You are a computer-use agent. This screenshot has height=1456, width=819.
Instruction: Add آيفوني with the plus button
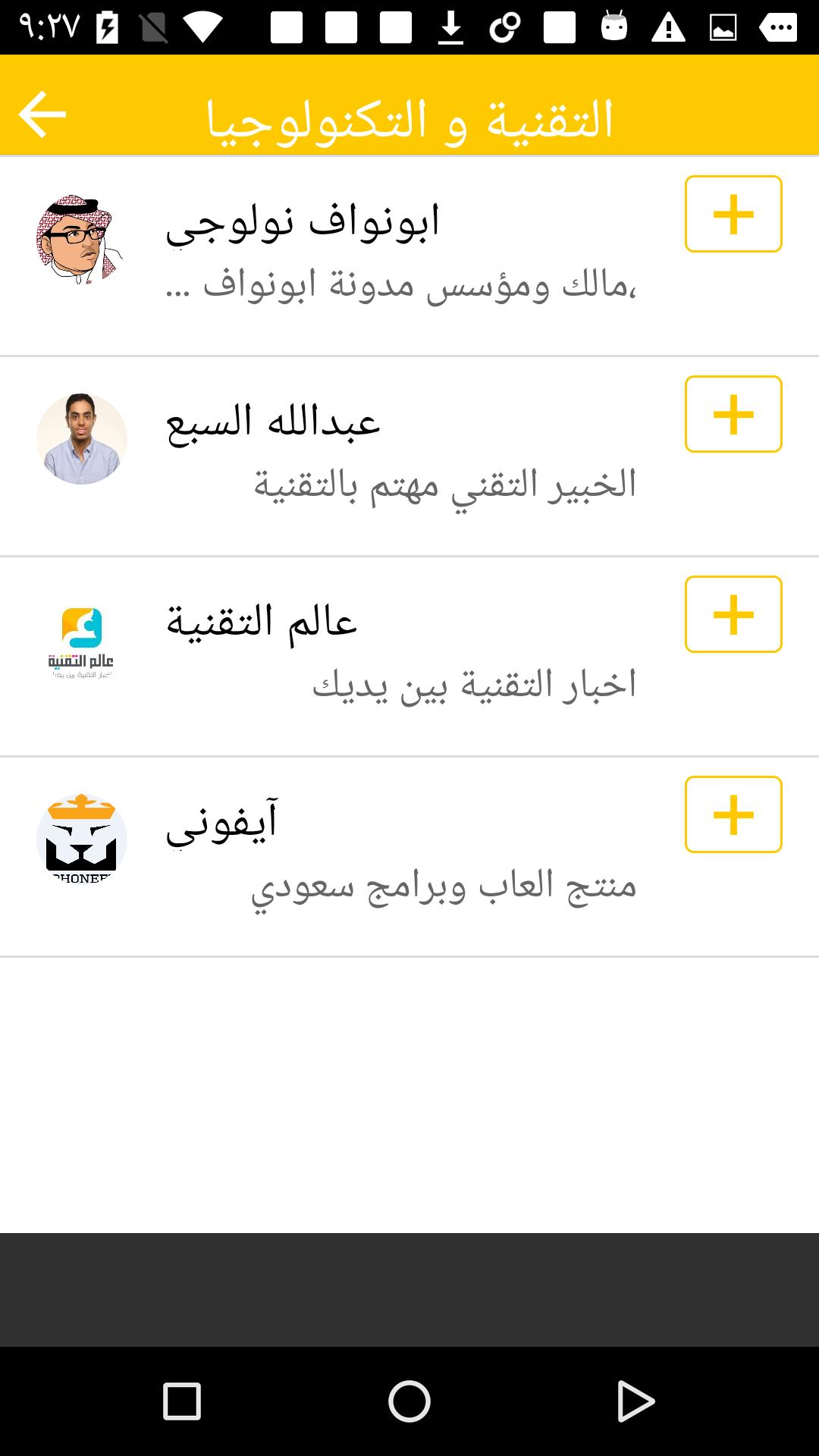click(x=733, y=814)
